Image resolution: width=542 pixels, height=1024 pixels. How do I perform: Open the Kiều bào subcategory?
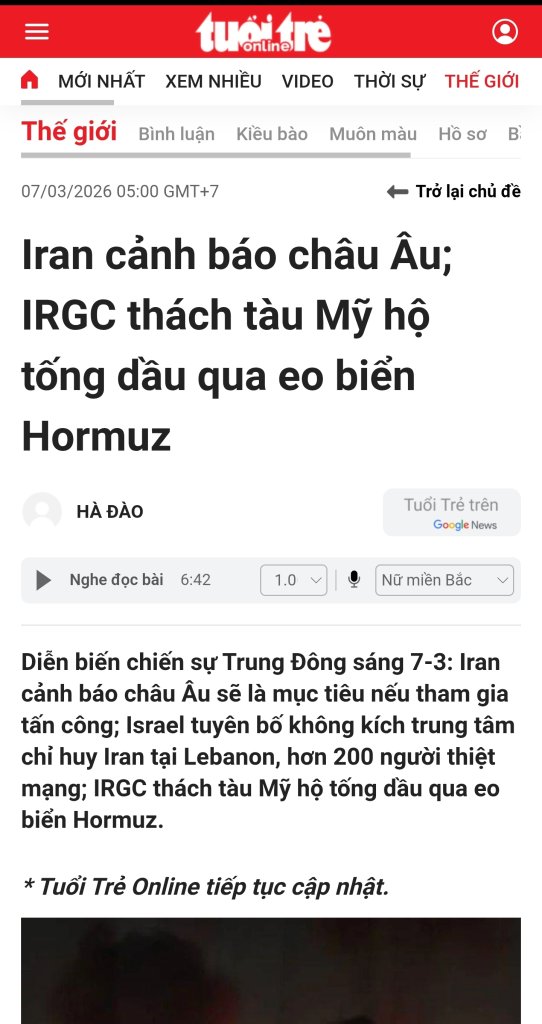[x=272, y=134]
